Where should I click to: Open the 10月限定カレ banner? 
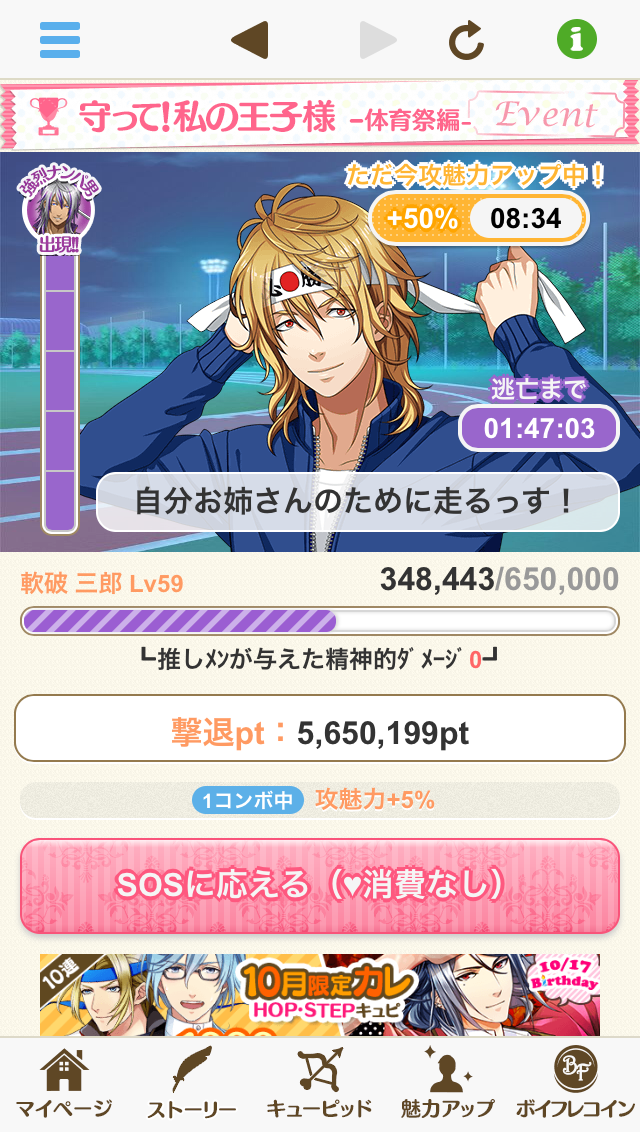pyautogui.click(x=320, y=995)
